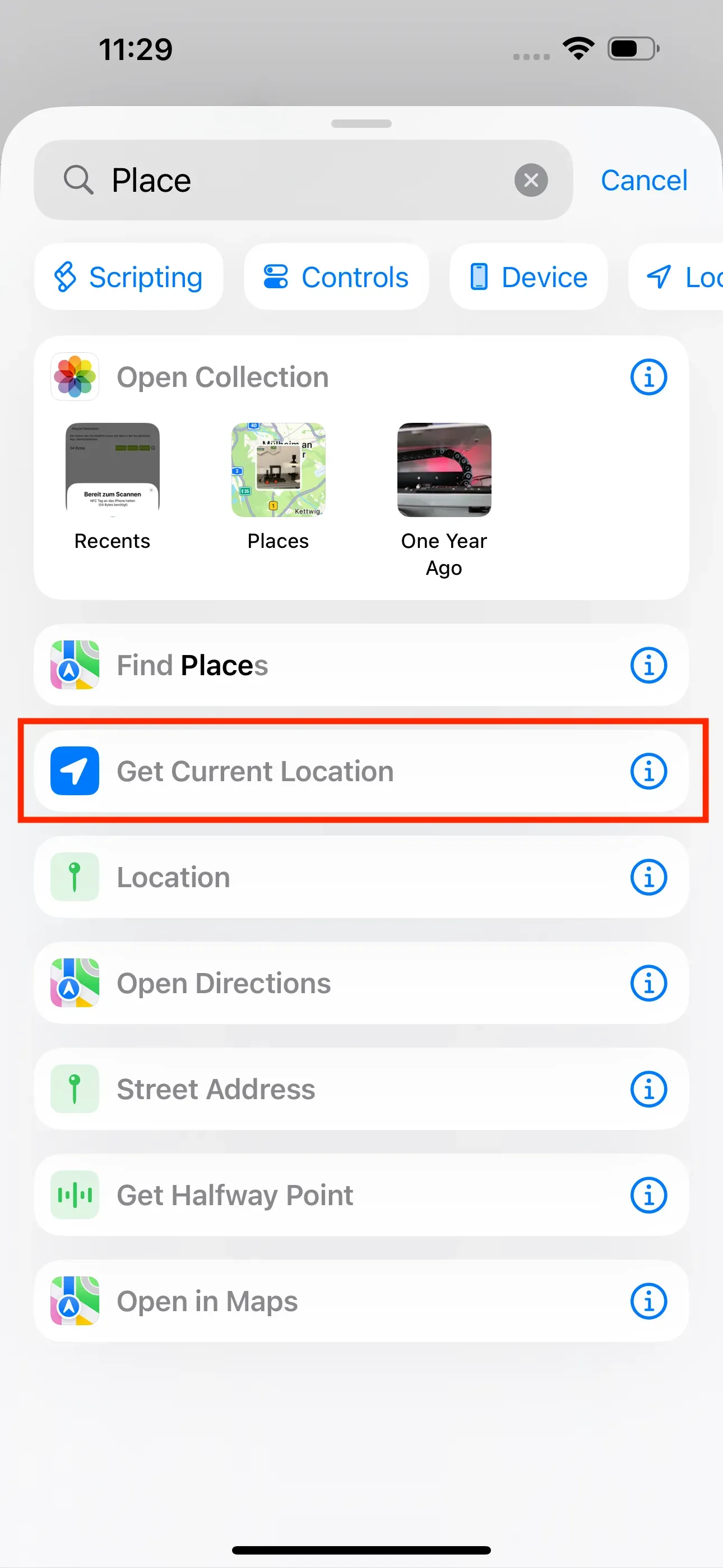This screenshot has height=1568, width=723.
Task: Select the Scripting category filter
Action: [128, 277]
